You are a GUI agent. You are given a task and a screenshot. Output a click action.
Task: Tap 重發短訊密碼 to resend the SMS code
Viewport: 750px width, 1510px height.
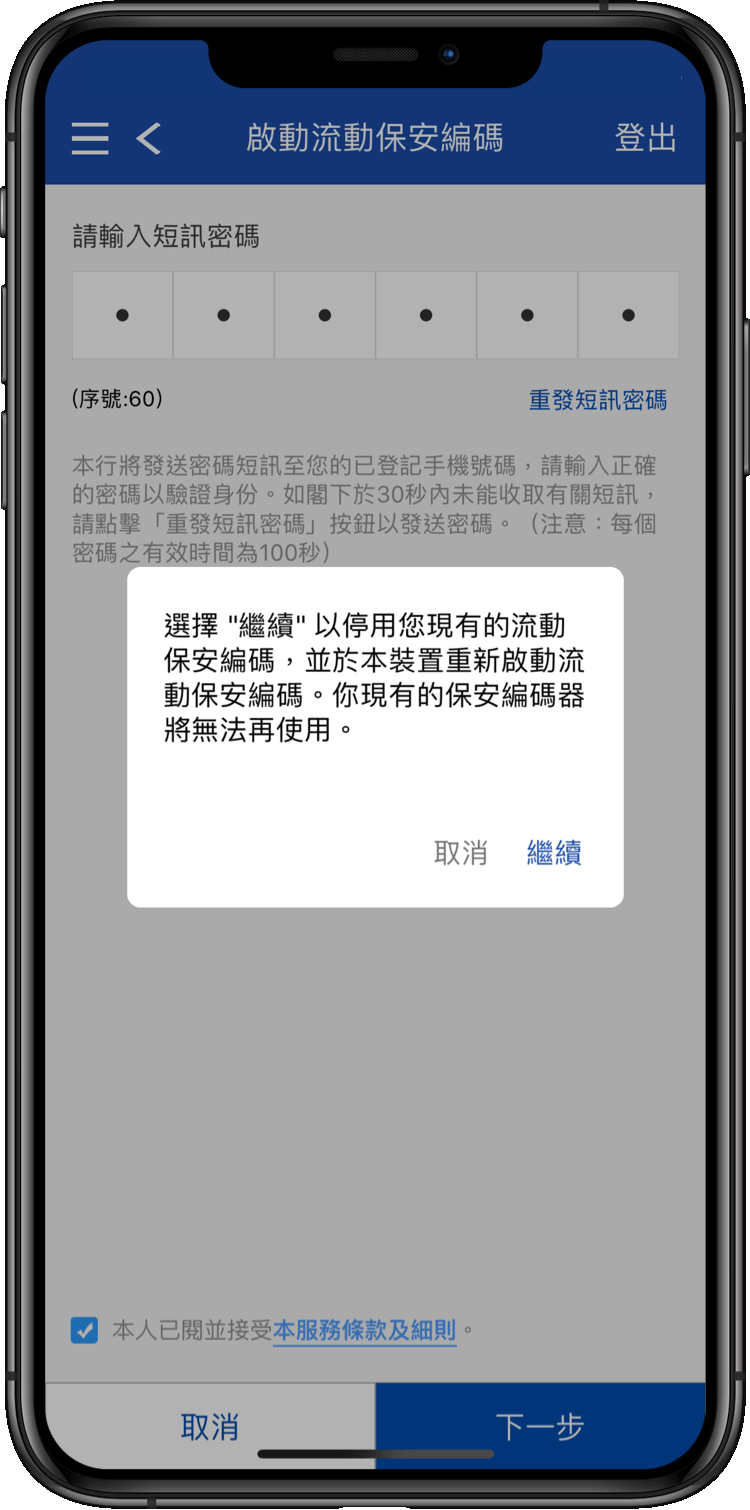click(597, 400)
